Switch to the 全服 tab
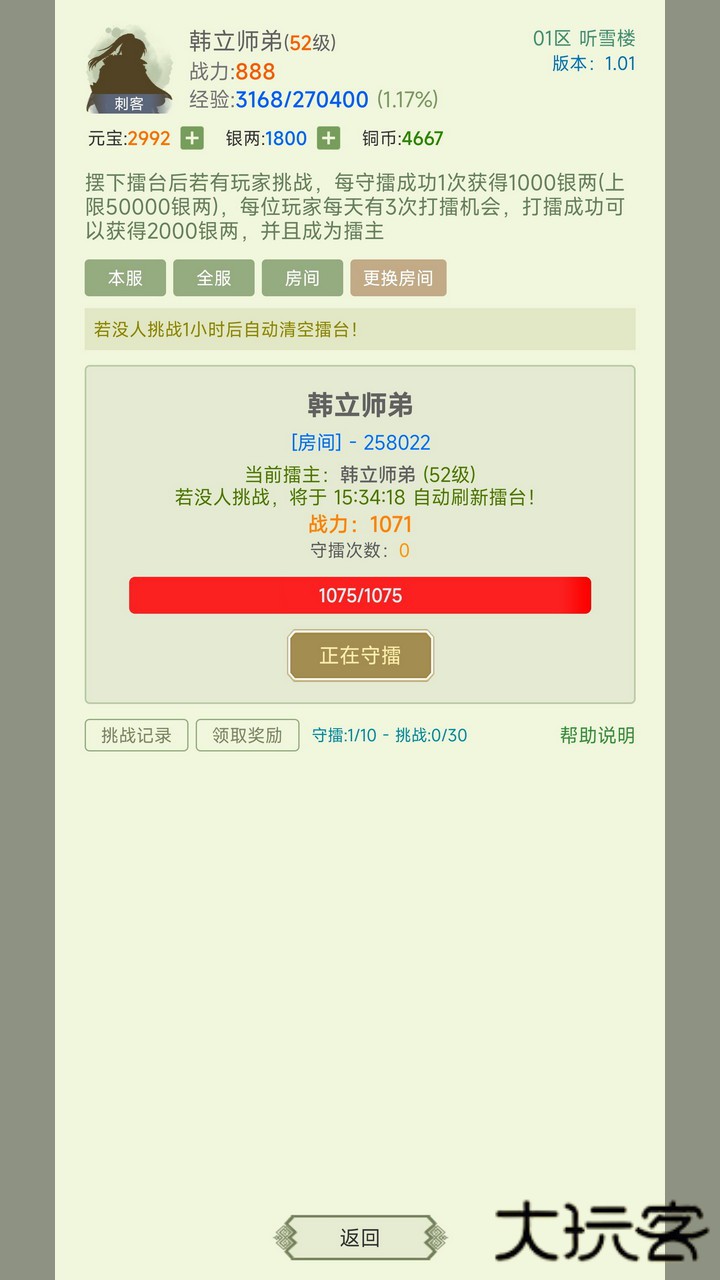Viewport: 720px width, 1280px height. tap(214, 278)
